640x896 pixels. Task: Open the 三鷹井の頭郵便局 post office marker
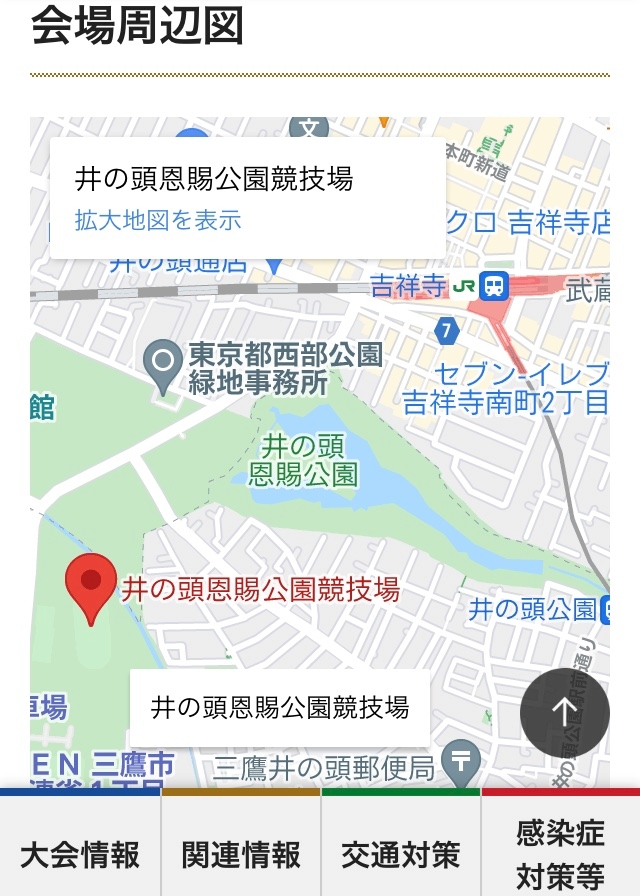462,761
